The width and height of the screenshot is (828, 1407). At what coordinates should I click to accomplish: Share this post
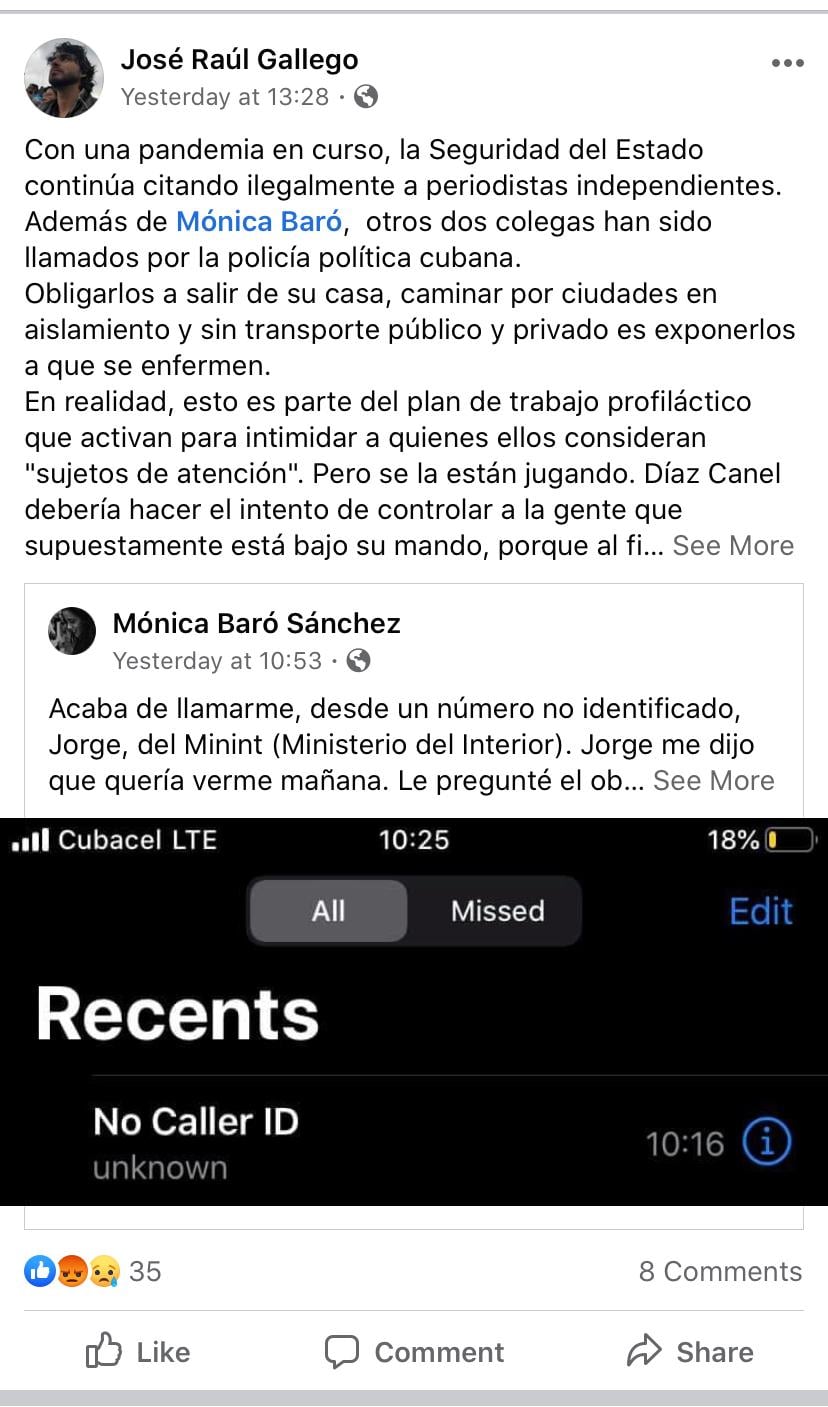click(690, 1352)
